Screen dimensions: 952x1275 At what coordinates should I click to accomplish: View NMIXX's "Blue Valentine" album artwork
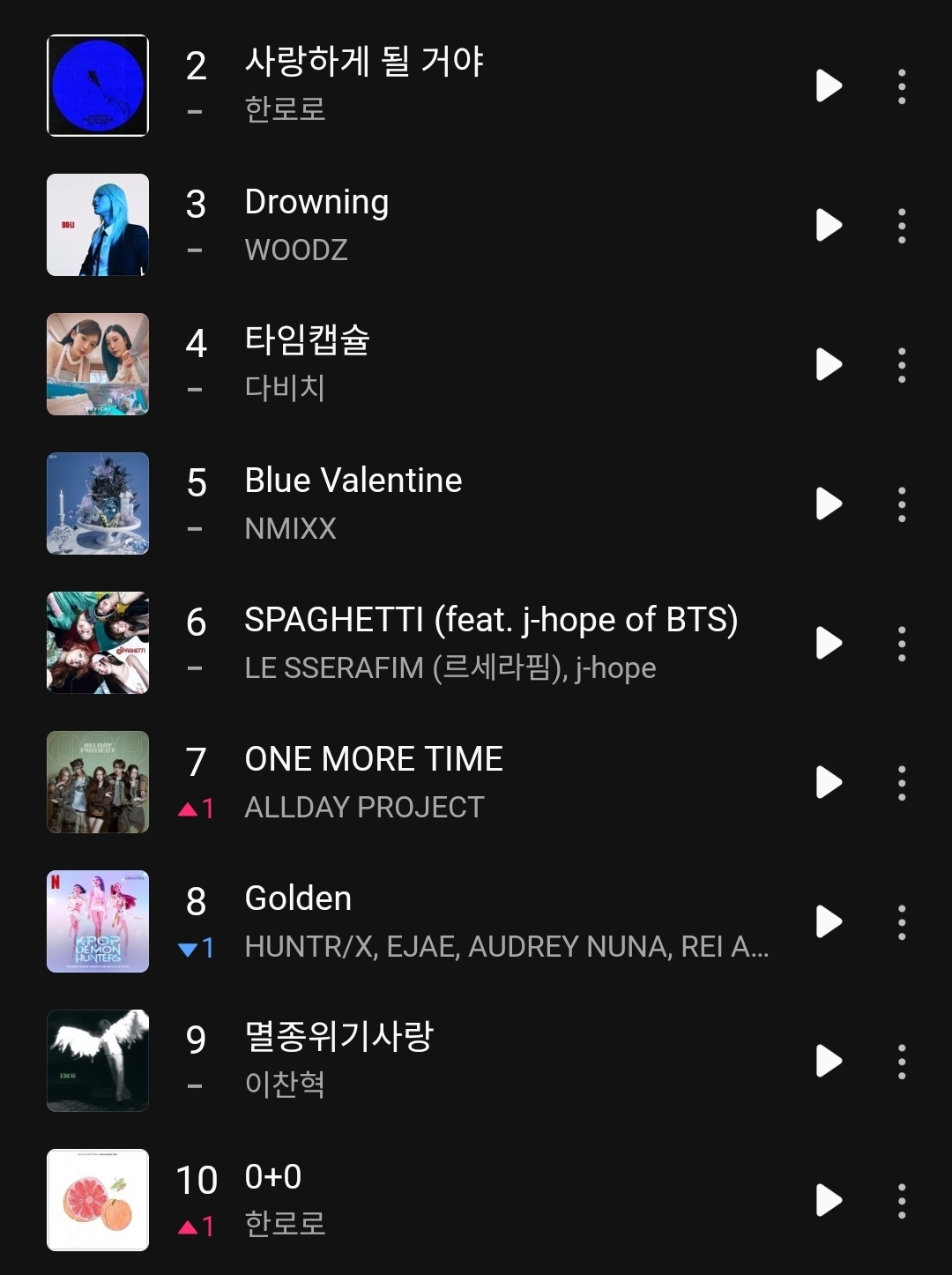click(97, 503)
